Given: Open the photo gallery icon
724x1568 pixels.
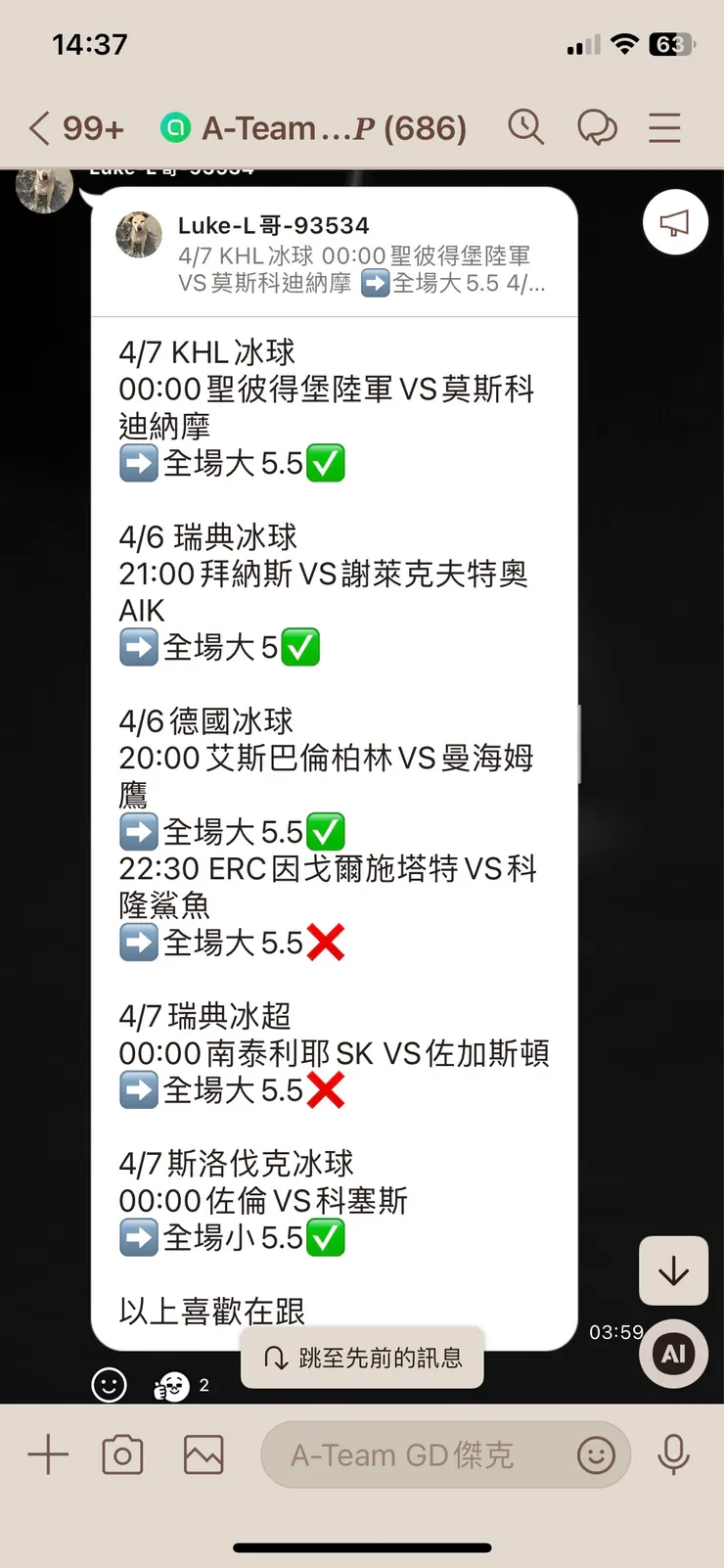Looking at the screenshot, I should pos(202,1454).
